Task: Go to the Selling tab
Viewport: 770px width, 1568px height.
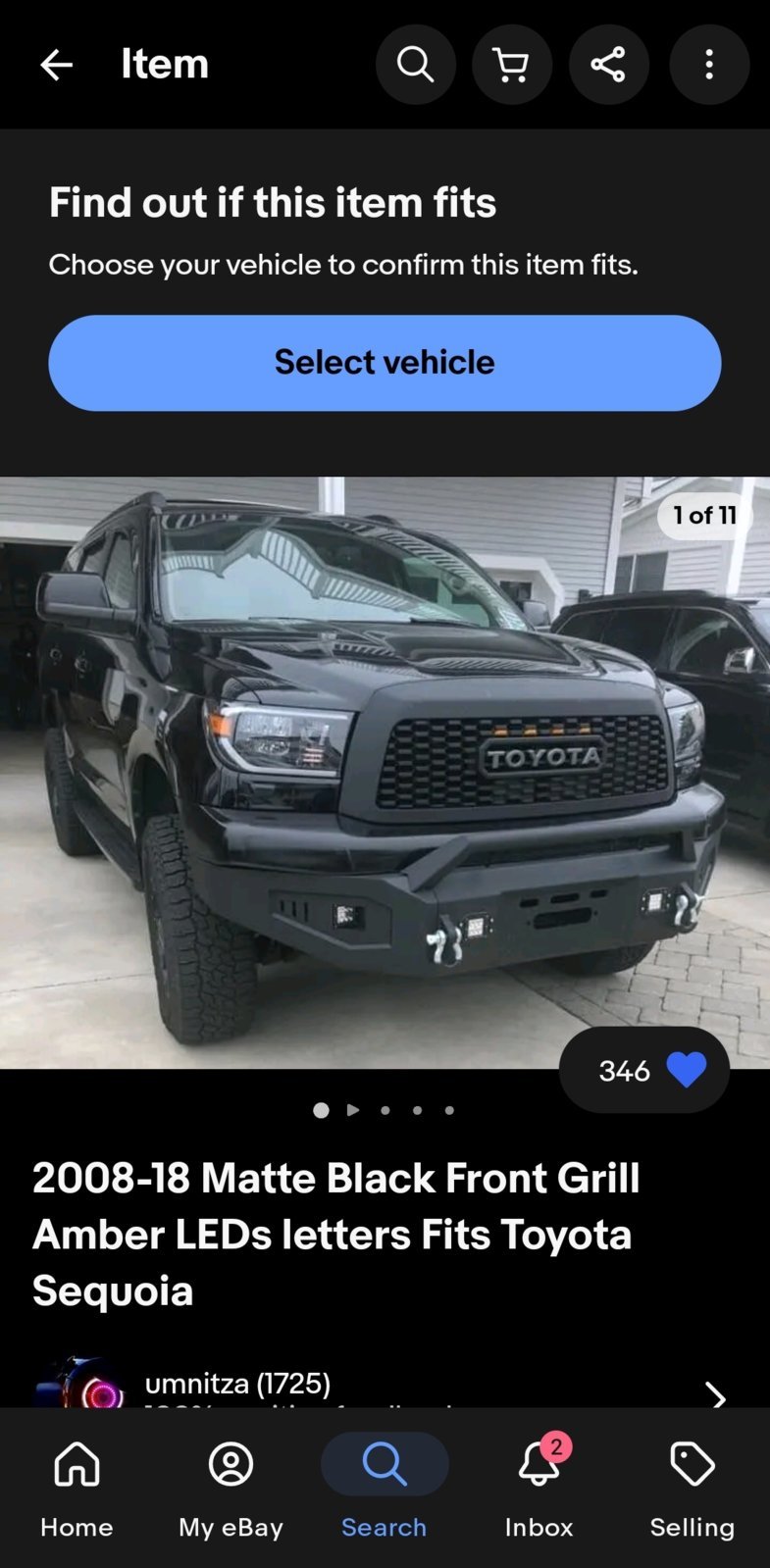Action: [x=693, y=1488]
